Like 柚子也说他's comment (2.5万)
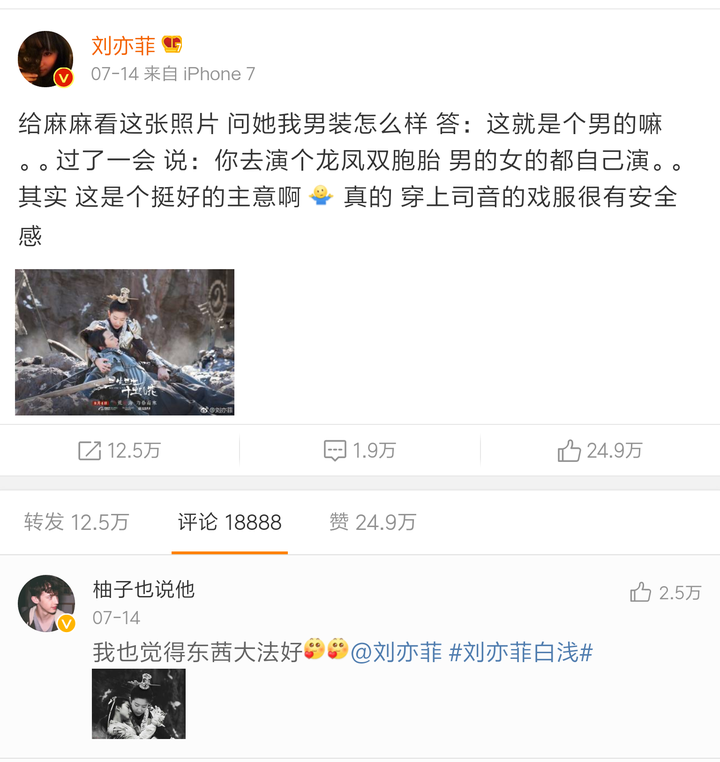 click(x=664, y=593)
